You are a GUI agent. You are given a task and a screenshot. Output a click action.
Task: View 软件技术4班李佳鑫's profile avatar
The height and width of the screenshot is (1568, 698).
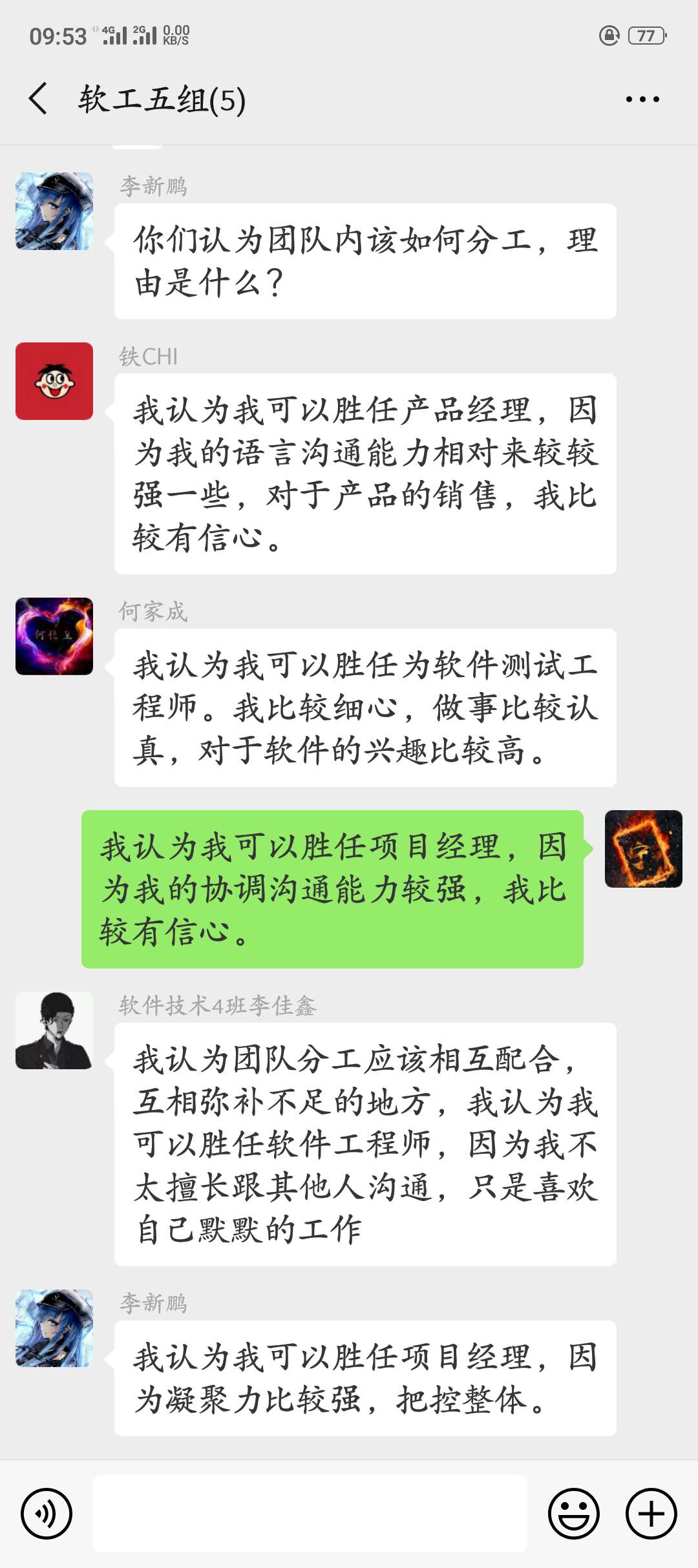click(54, 1030)
